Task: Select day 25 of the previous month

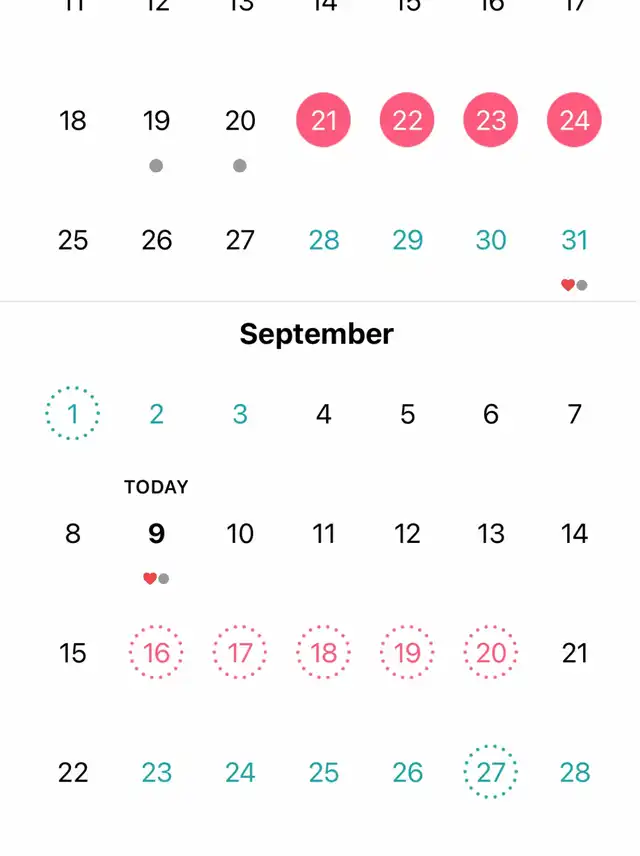Action: tap(73, 241)
